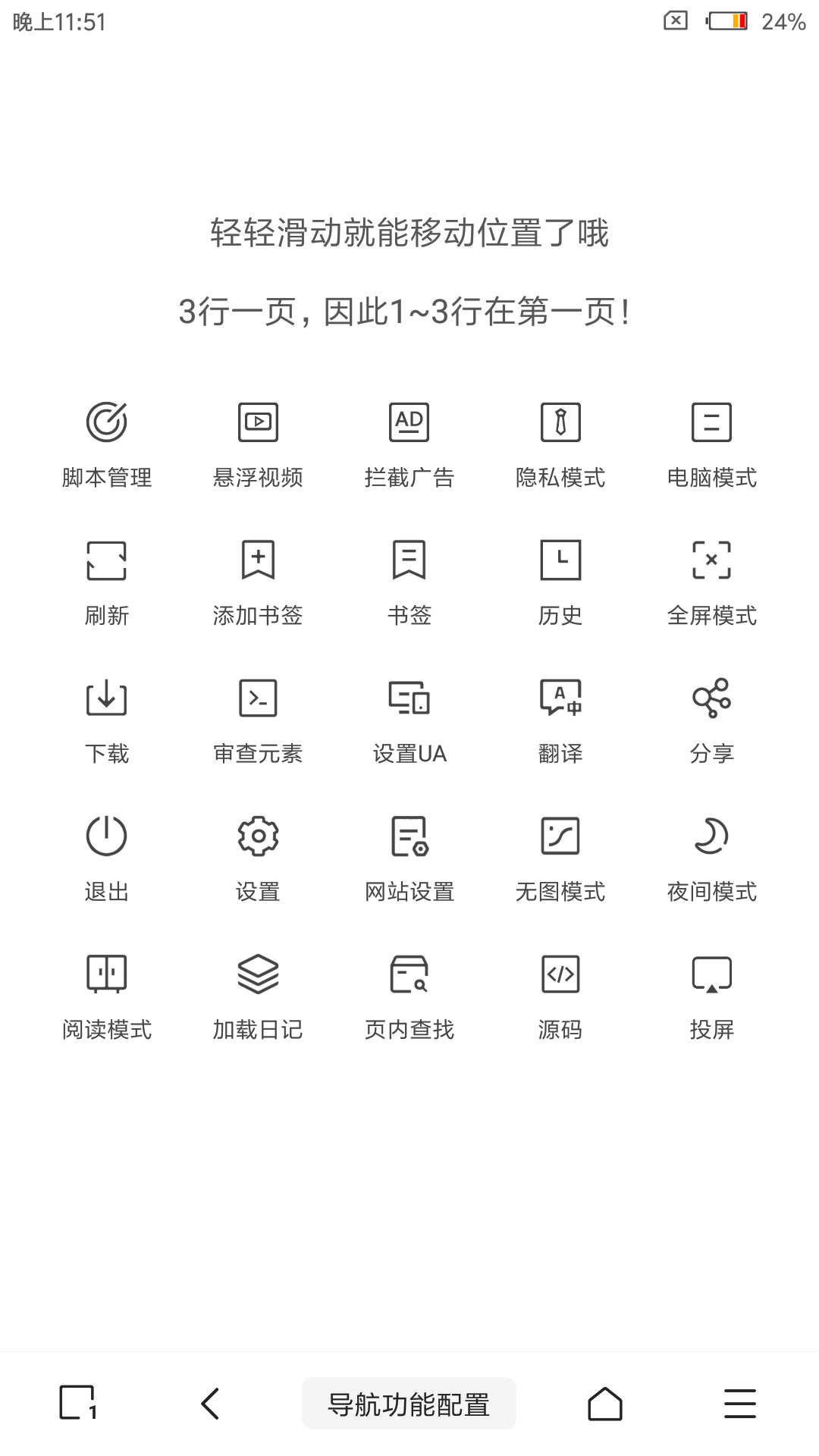Open the hamburger menu
The image size is (819, 1456).
coord(739,1403)
